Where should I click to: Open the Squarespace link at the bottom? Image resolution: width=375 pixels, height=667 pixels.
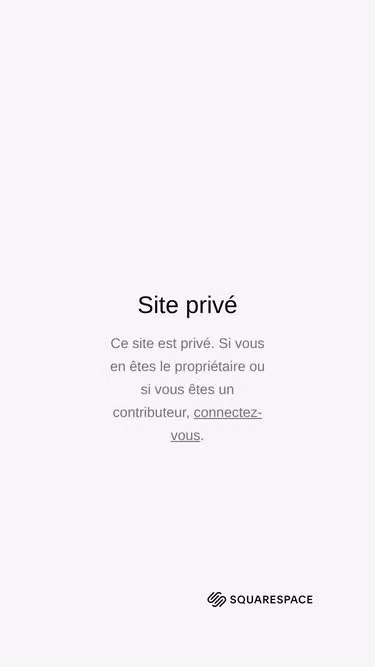(260, 599)
